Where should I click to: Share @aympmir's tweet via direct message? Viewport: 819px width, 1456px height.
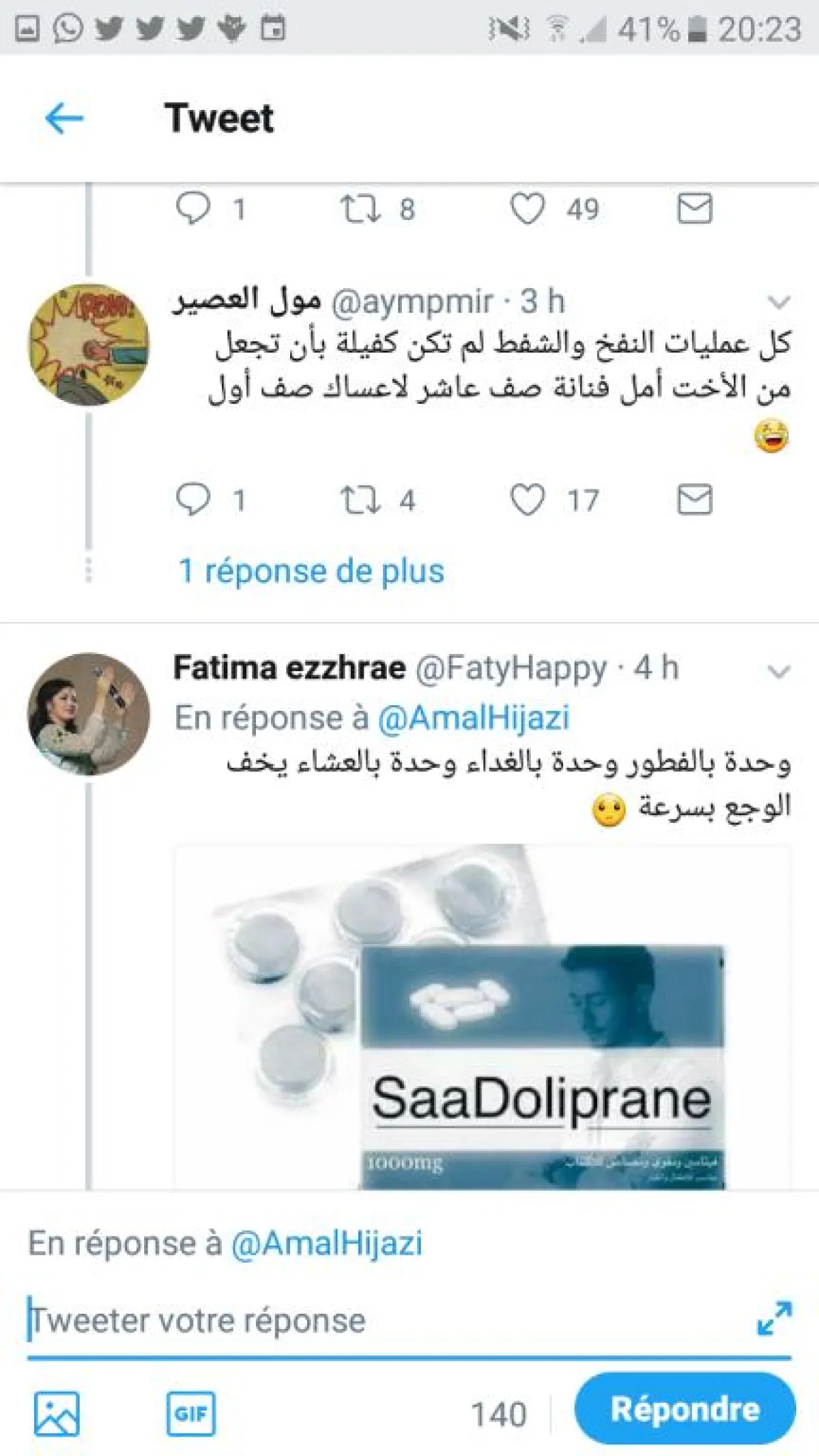click(x=694, y=500)
